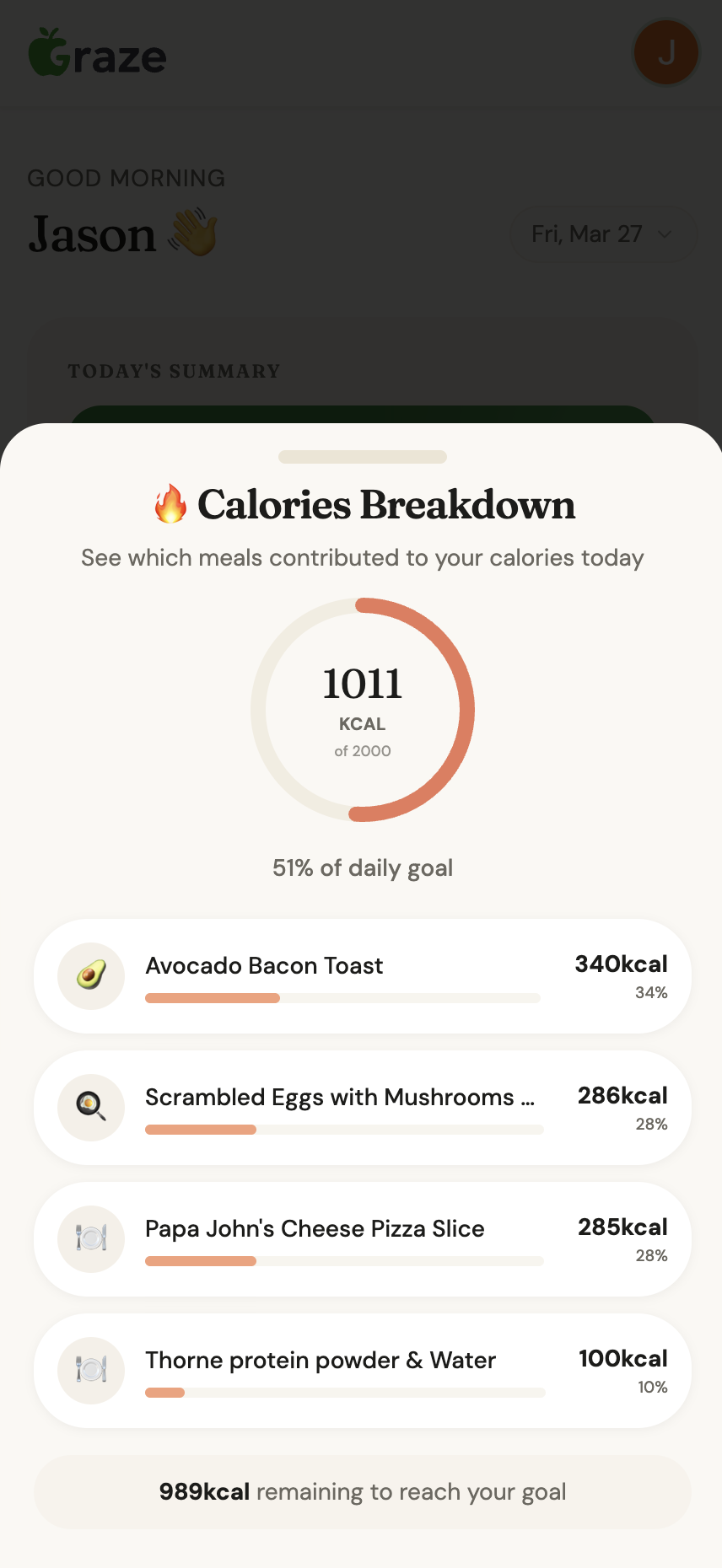
Task: Expand the Fri, Mar 27 date picker
Action: (x=602, y=234)
